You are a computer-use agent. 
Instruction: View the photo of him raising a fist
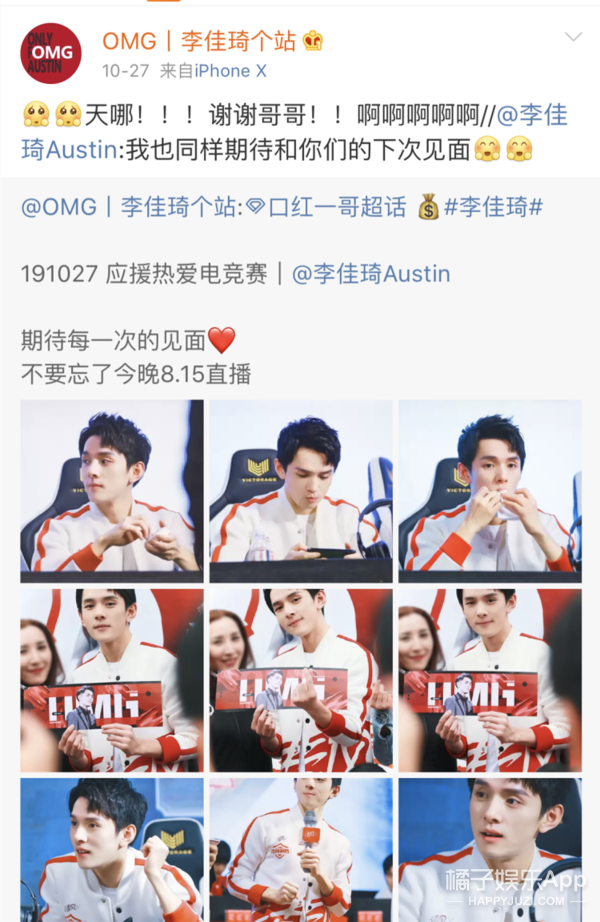click(112, 850)
